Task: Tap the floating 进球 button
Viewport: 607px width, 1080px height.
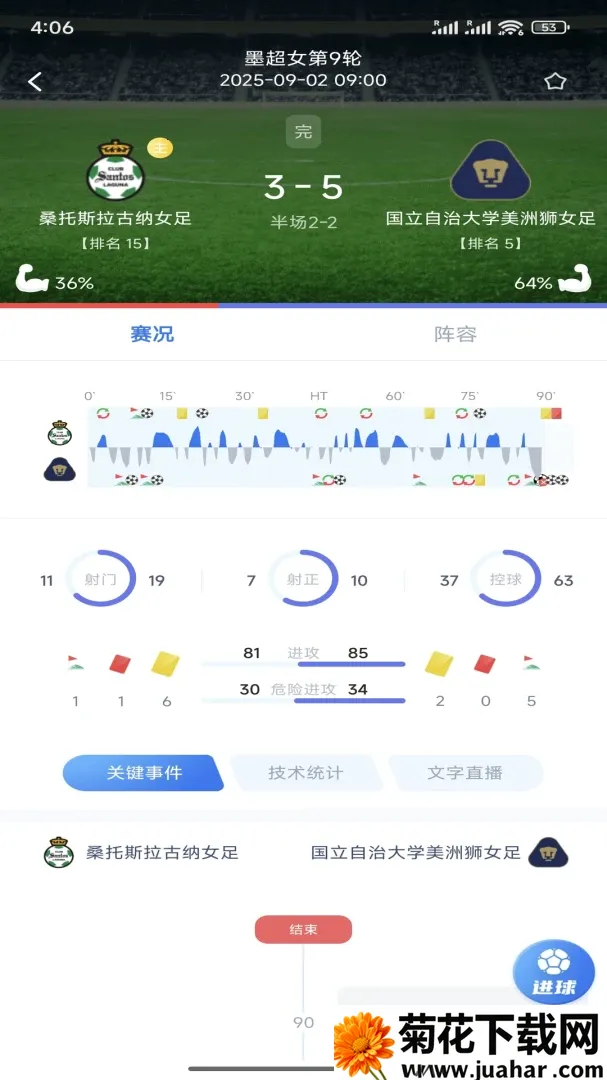Action: click(554, 972)
